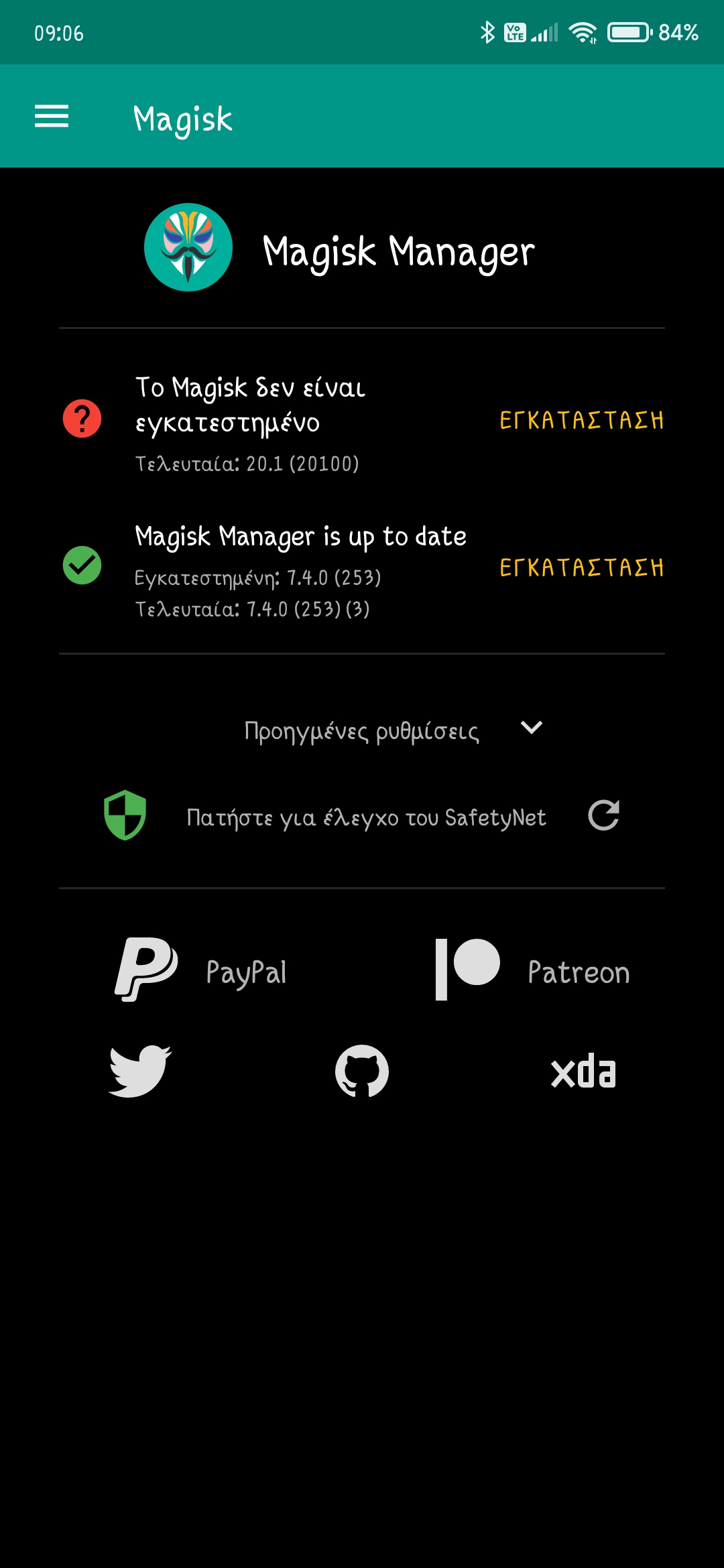Open the navigation drawer menu

pyautogui.click(x=52, y=117)
